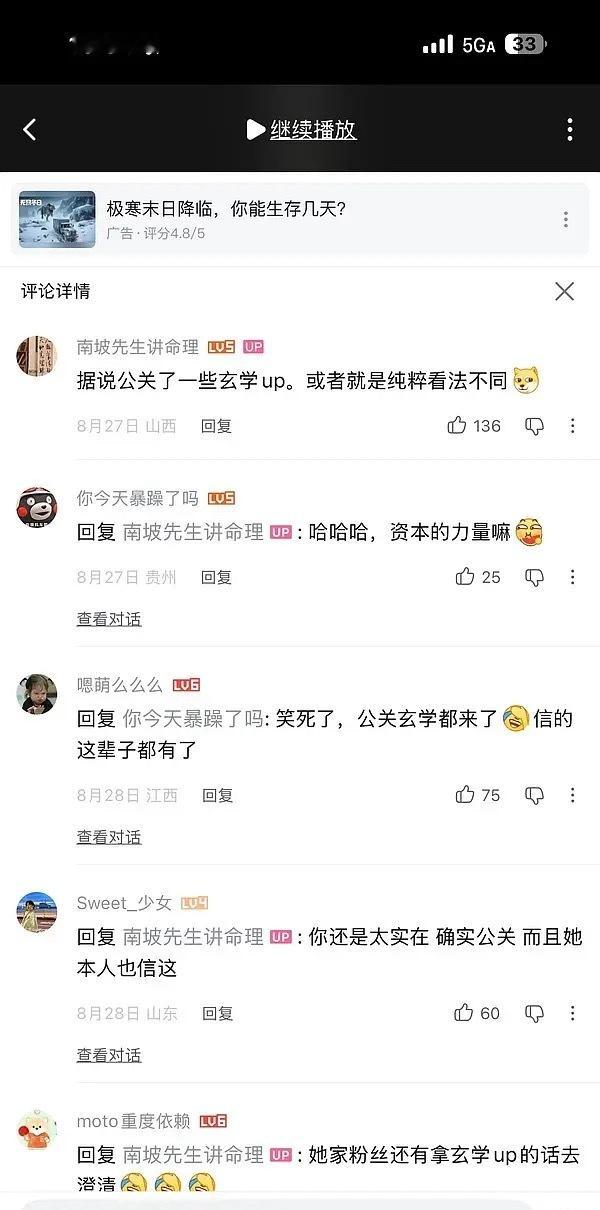The height and width of the screenshot is (1210, 600).
Task: Open more options on 南坡先生讲命理's comment
Action: (x=573, y=426)
